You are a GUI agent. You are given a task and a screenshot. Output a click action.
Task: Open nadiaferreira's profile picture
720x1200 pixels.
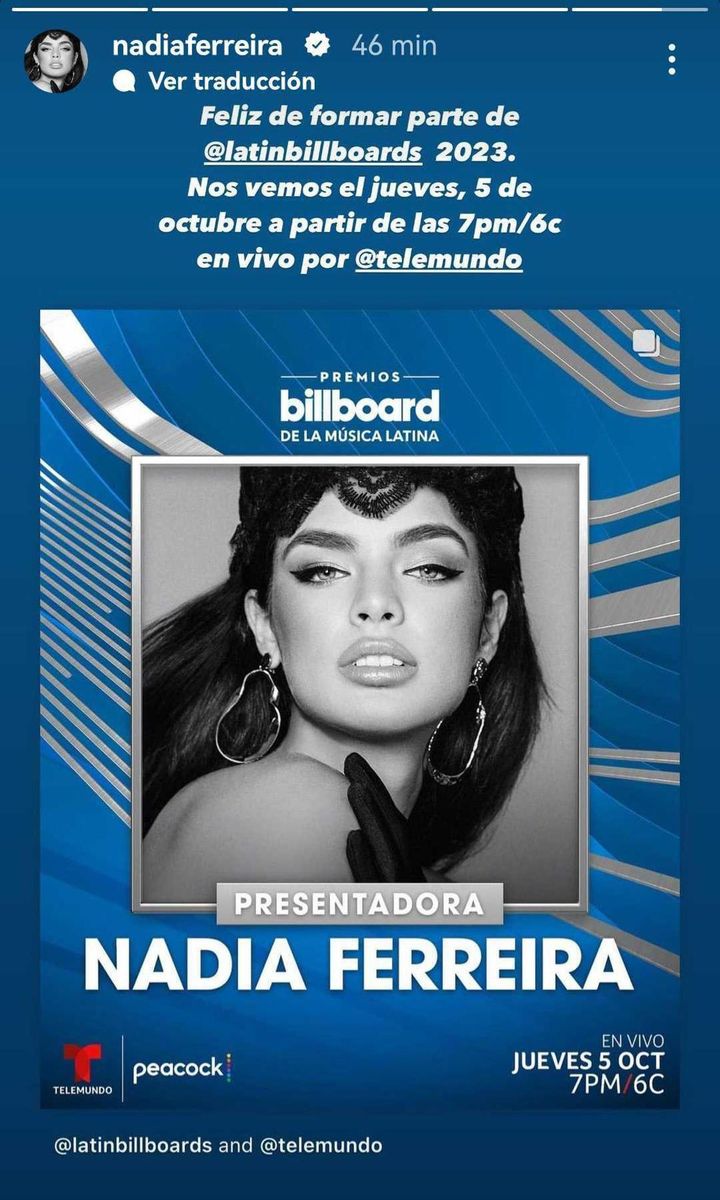[55, 60]
